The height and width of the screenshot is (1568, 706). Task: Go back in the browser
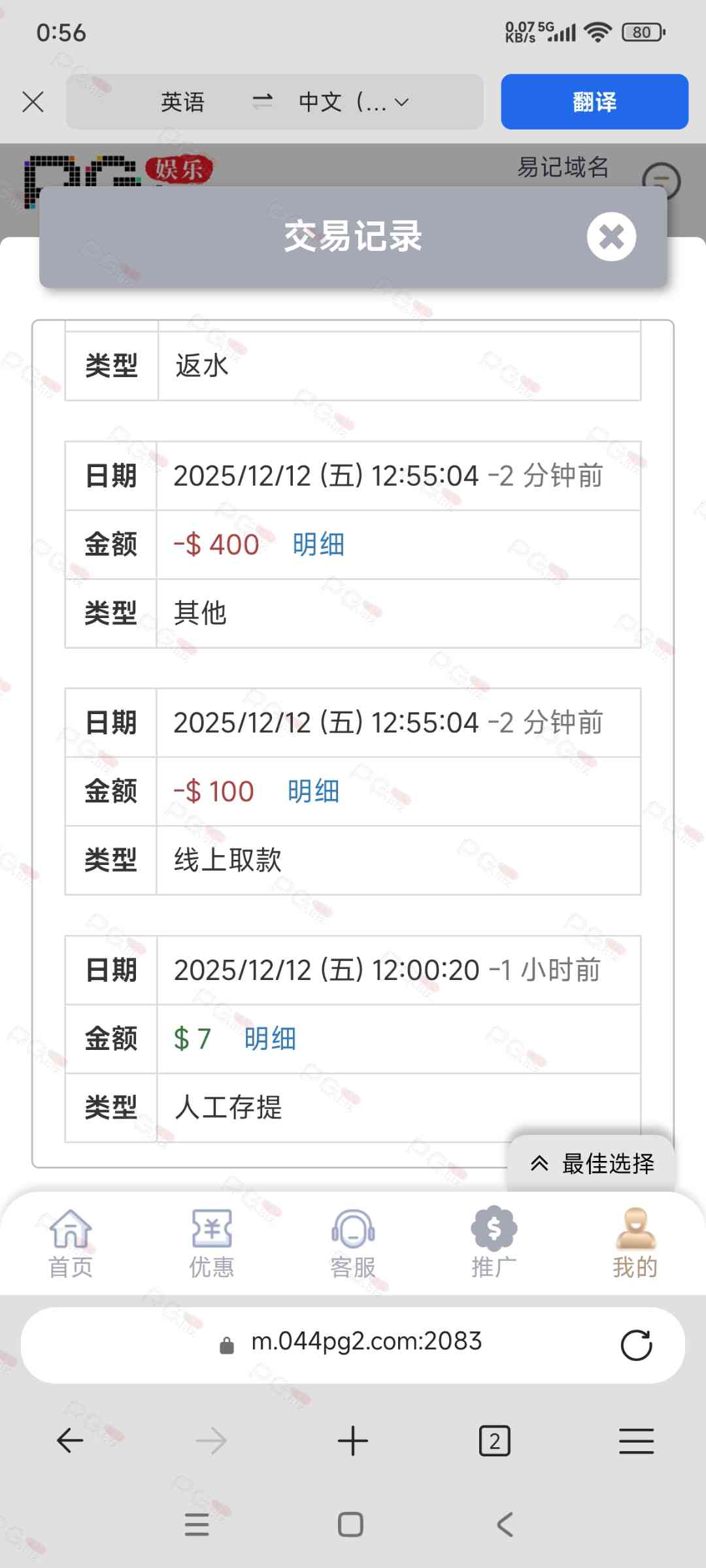pos(70,1441)
